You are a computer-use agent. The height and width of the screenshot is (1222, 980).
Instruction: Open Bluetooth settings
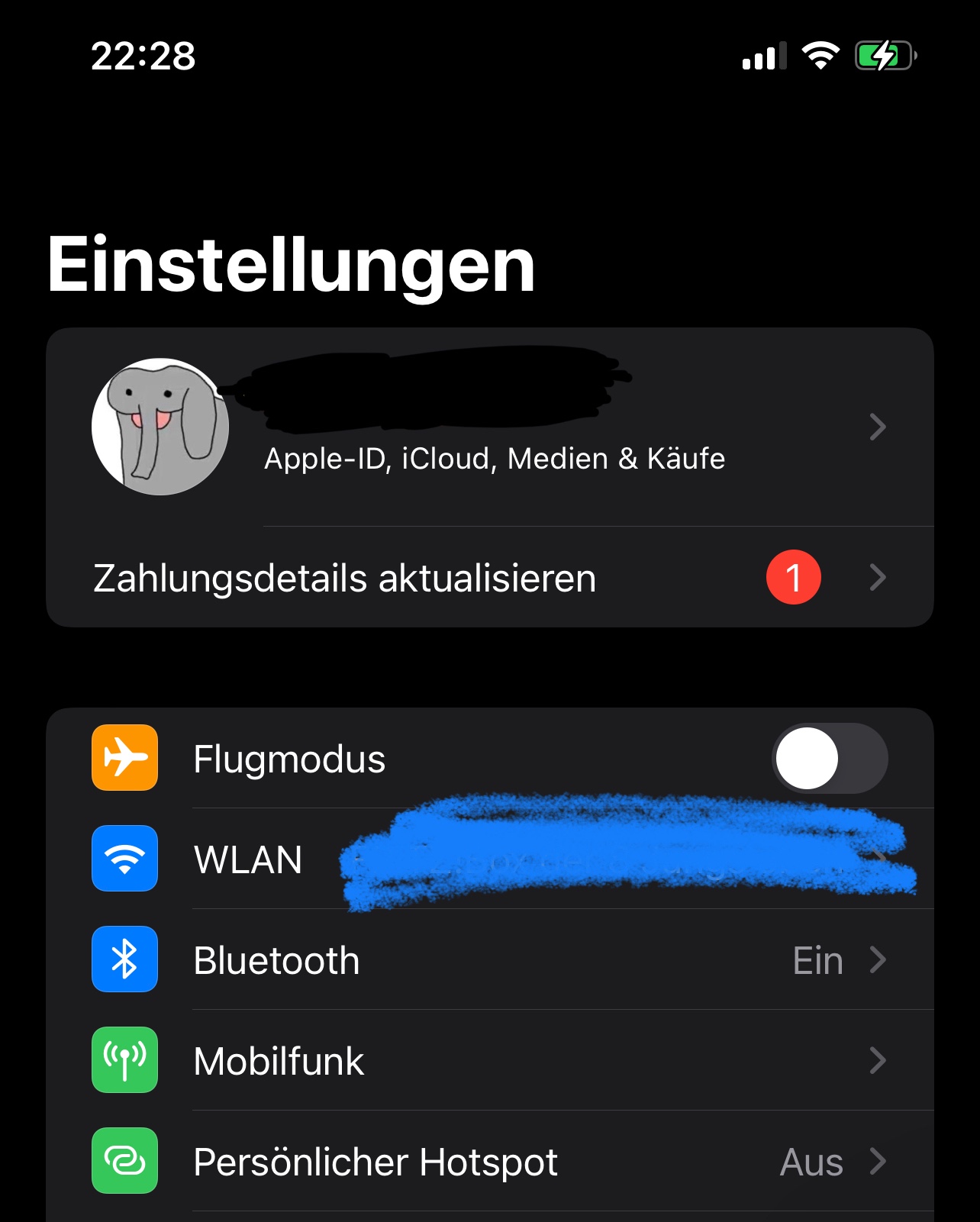click(x=490, y=959)
